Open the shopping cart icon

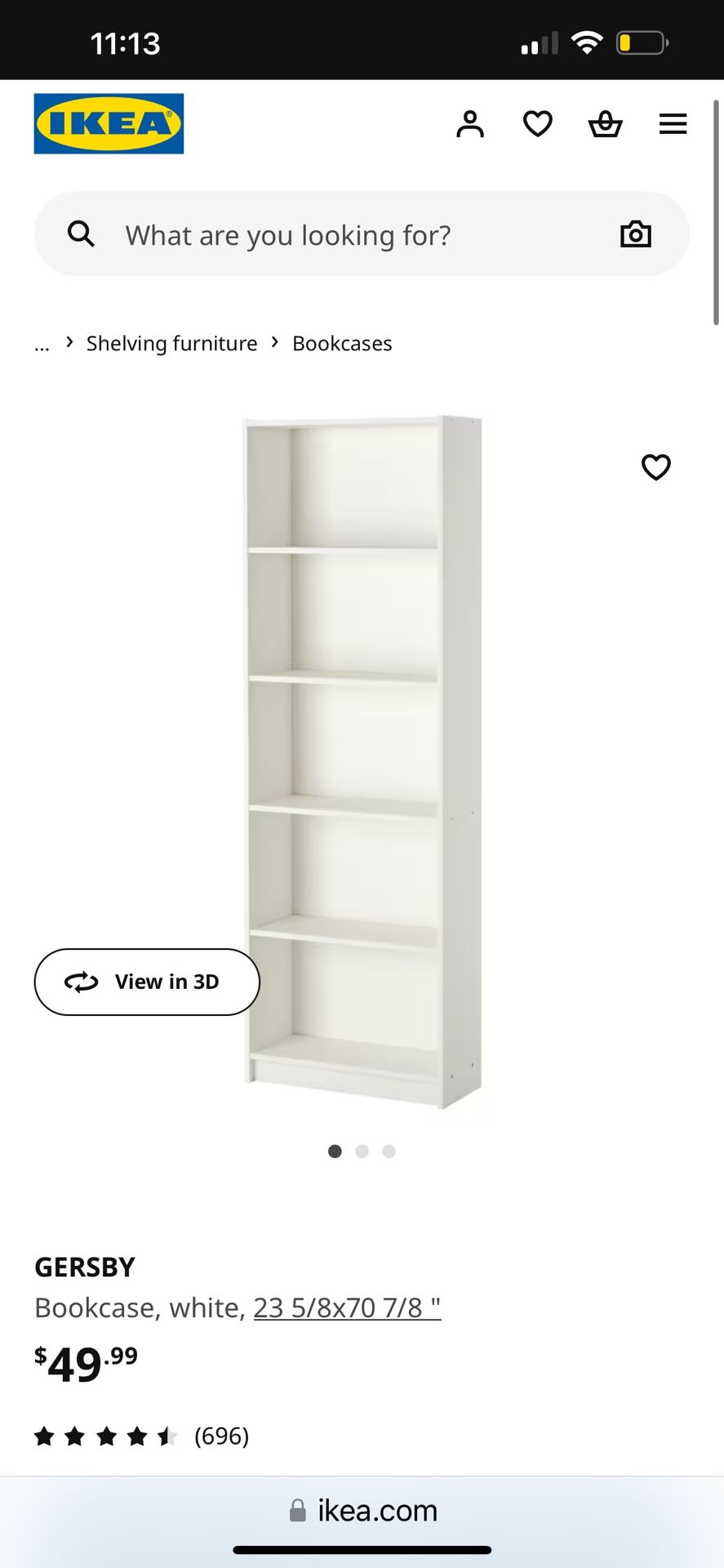(x=605, y=123)
